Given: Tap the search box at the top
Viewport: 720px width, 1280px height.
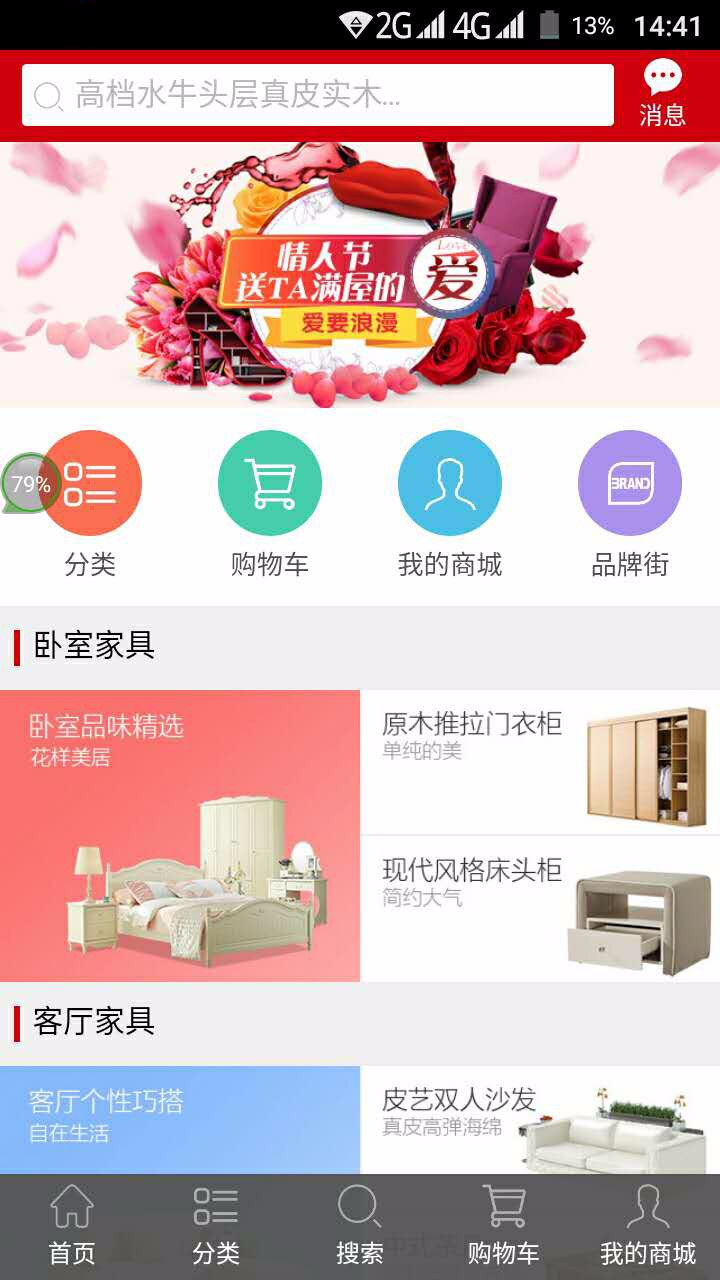Looking at the screenshot, I should click(318, 95).
